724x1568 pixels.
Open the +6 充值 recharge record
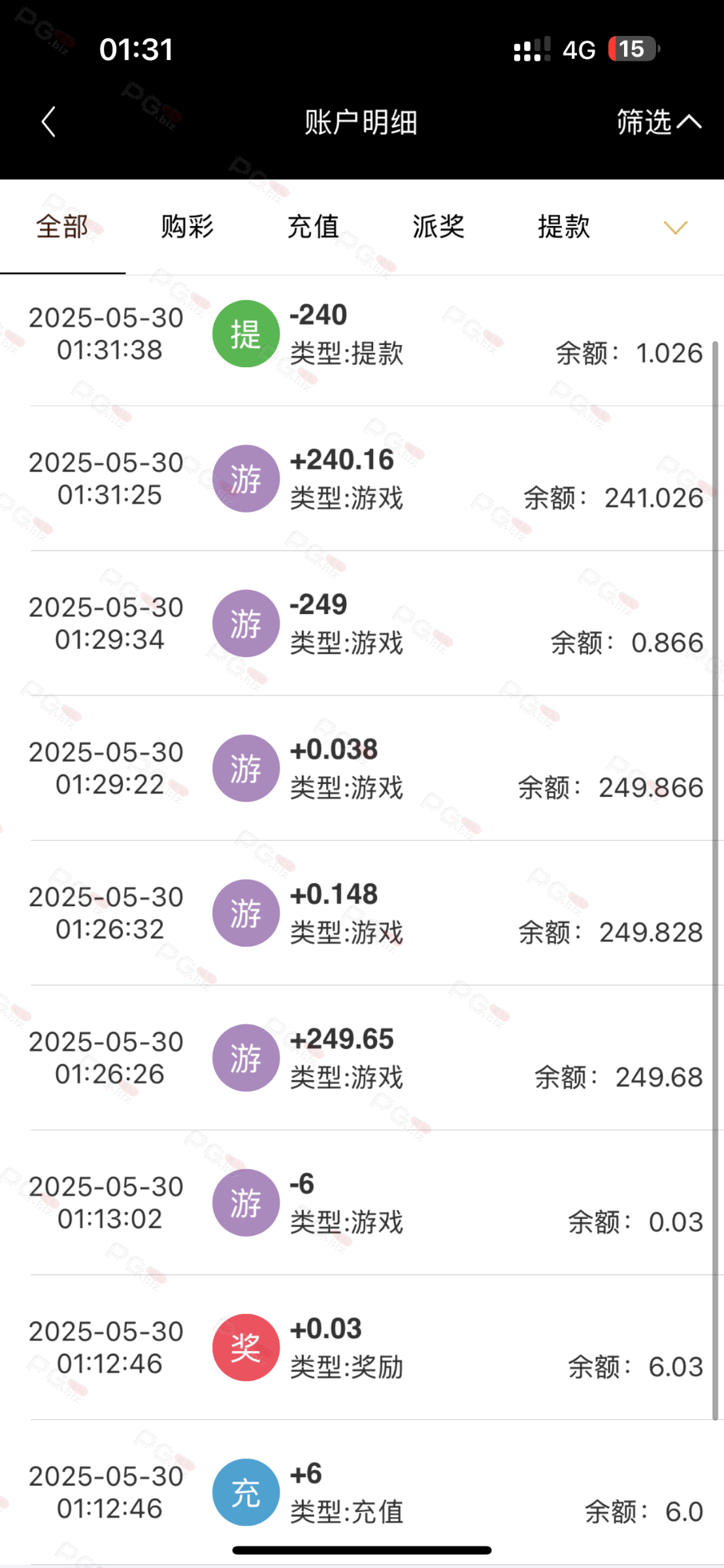(362, 1492)
